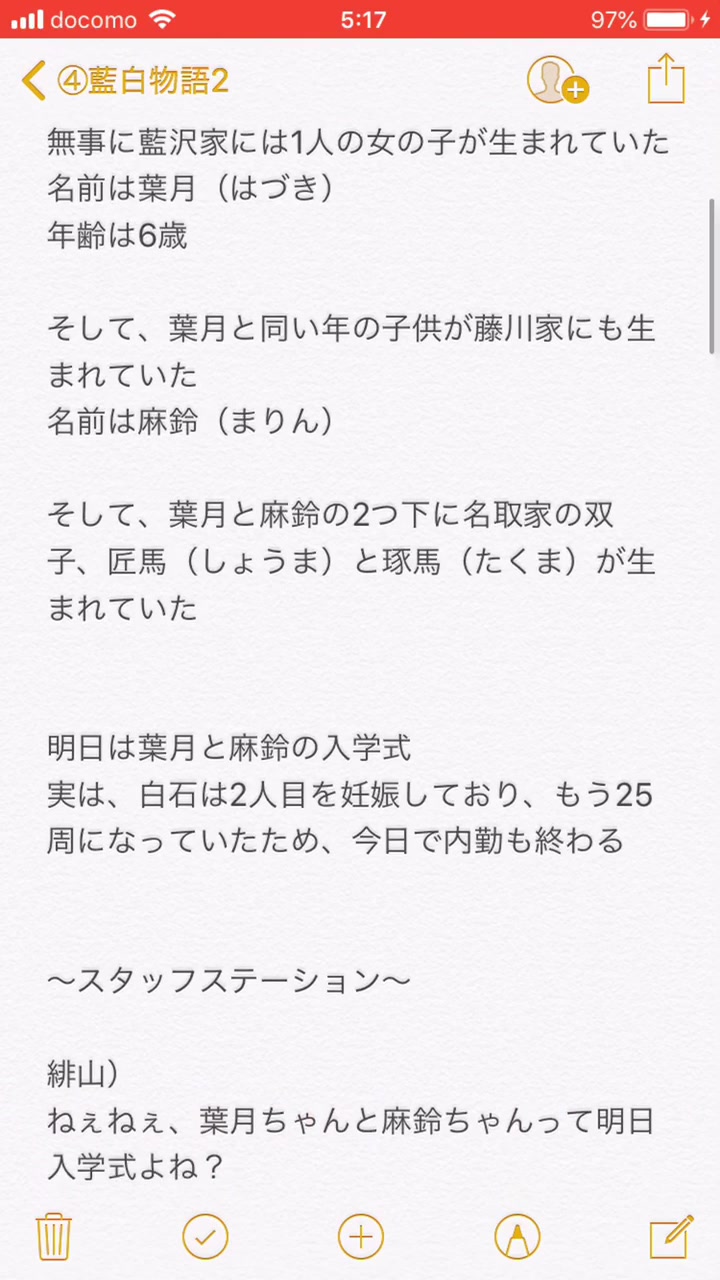Compose a new note
720x1280 pixels.
pyautogui.click(x=670, y=1236)
